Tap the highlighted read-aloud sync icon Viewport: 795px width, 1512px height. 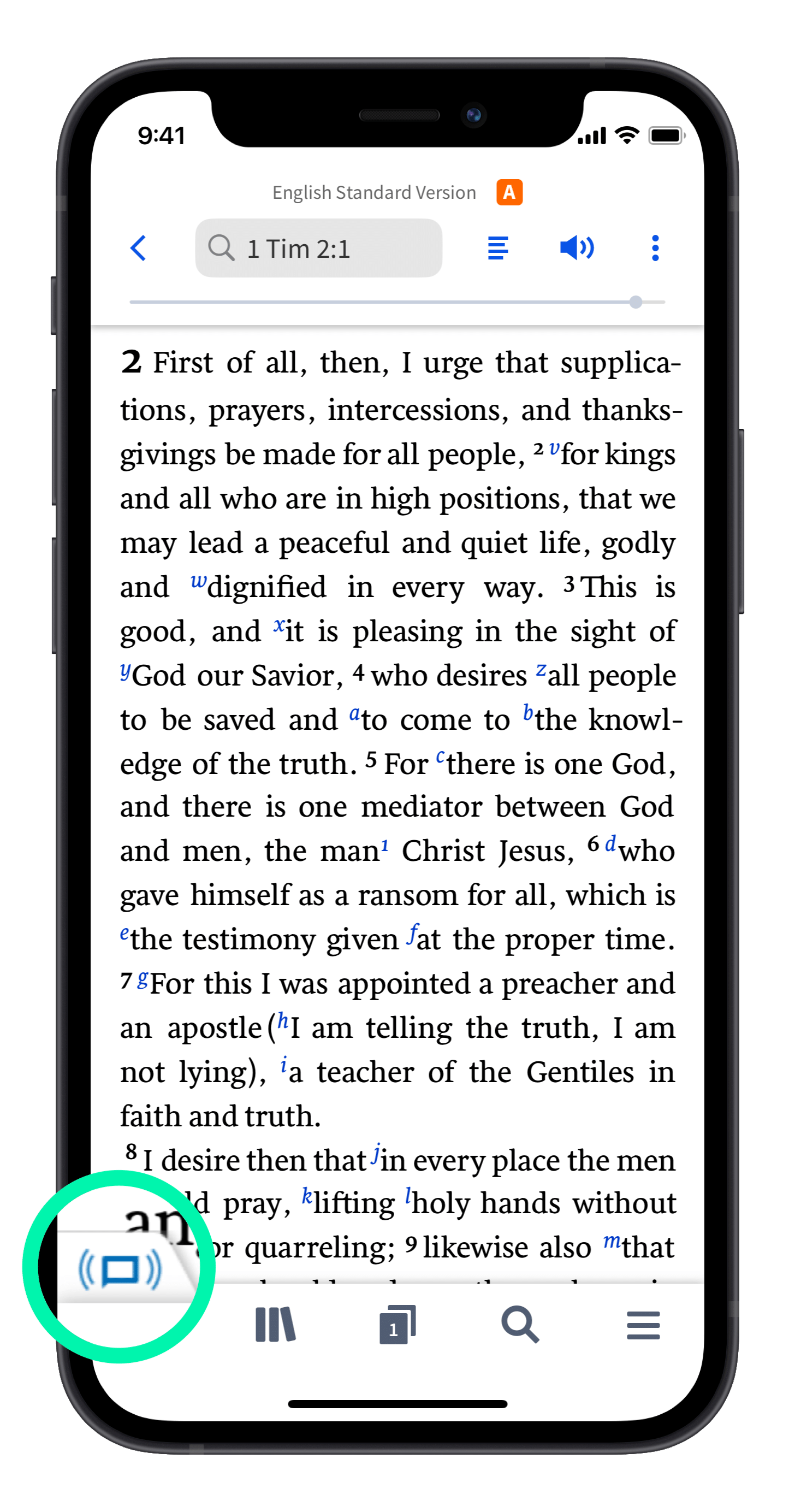click(120, 1270)
